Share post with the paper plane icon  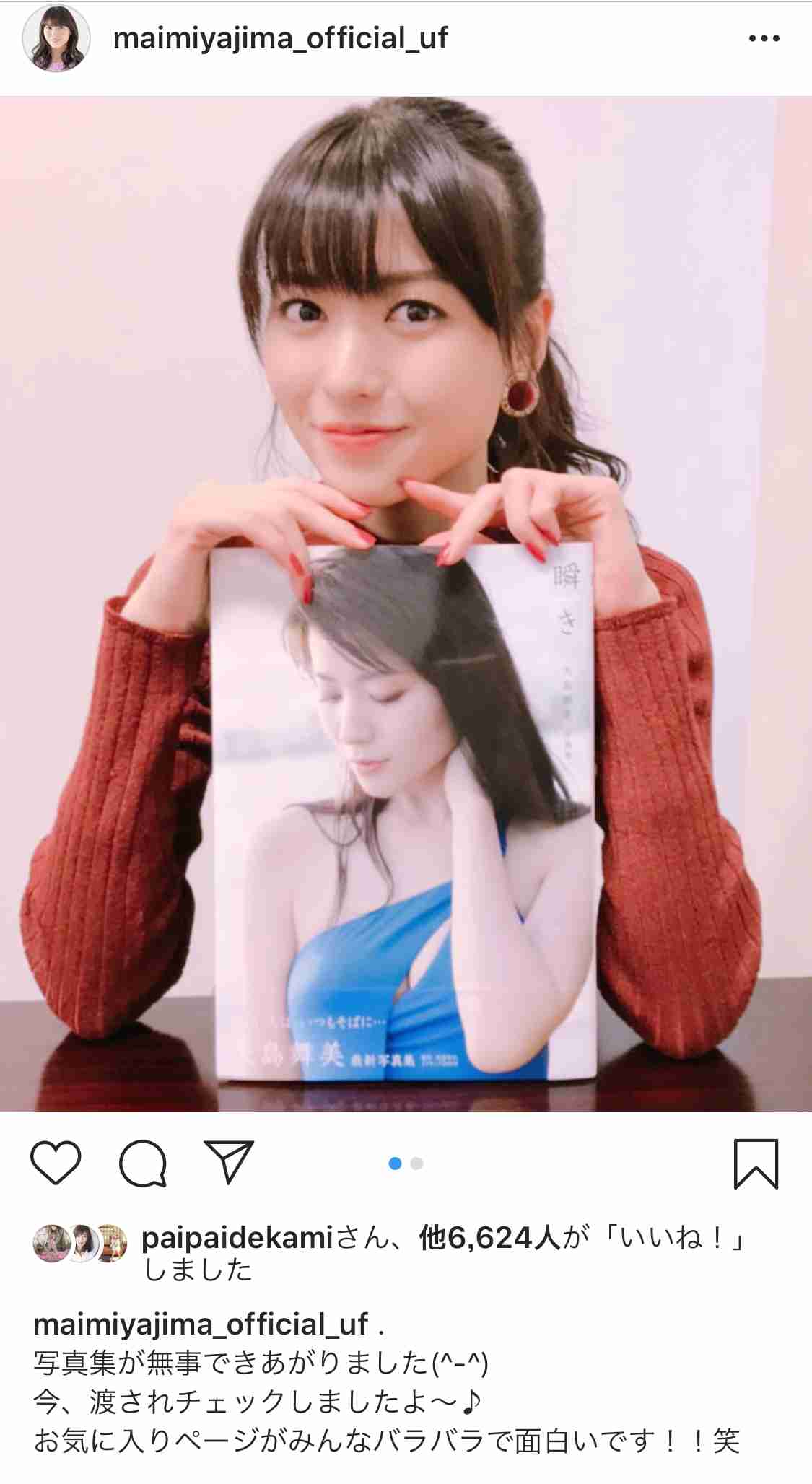229,1161
